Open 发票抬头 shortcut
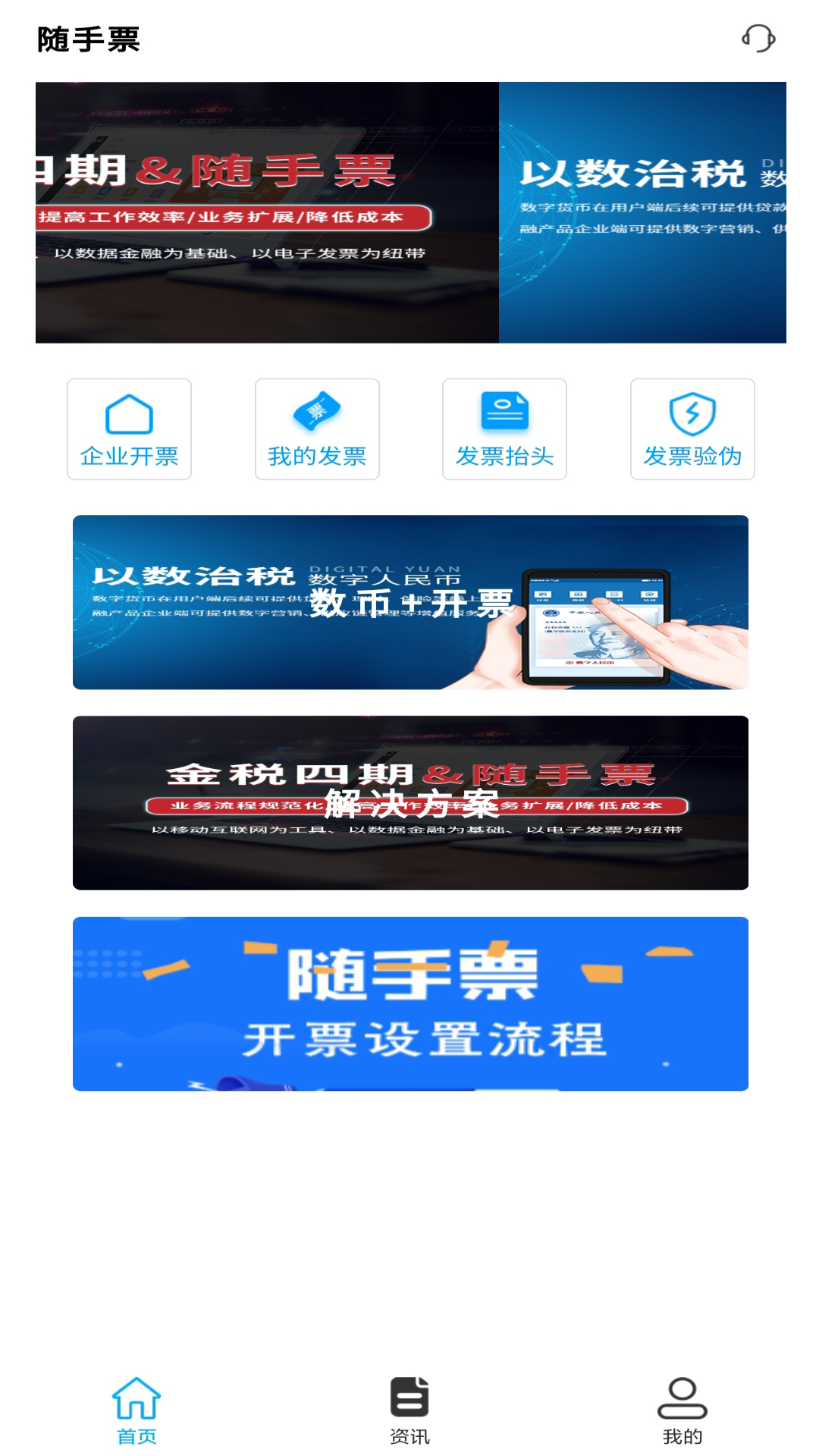Viewport: 819px width, 1456px height. 504,429
